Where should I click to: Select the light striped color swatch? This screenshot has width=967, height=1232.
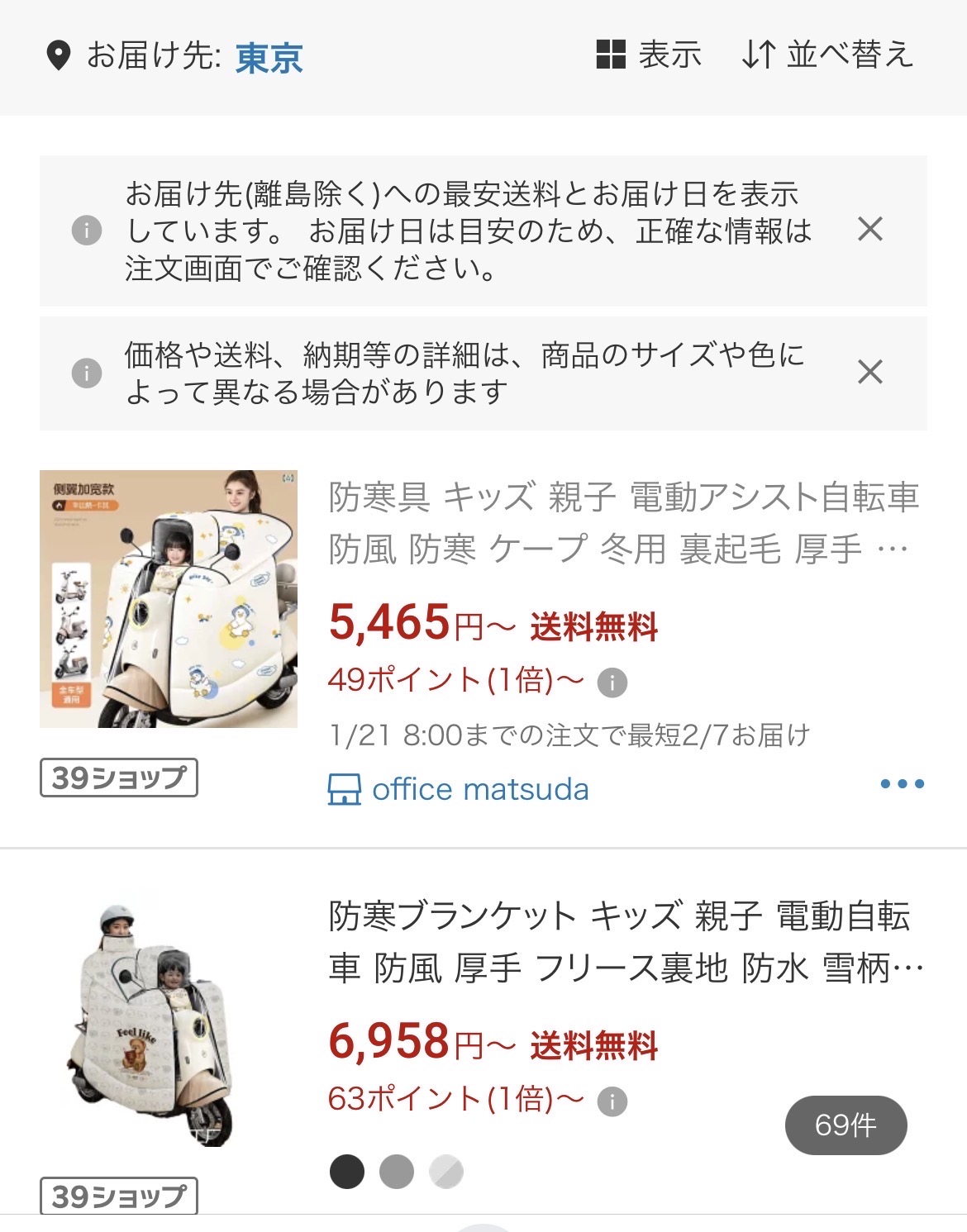[446, 1172]
